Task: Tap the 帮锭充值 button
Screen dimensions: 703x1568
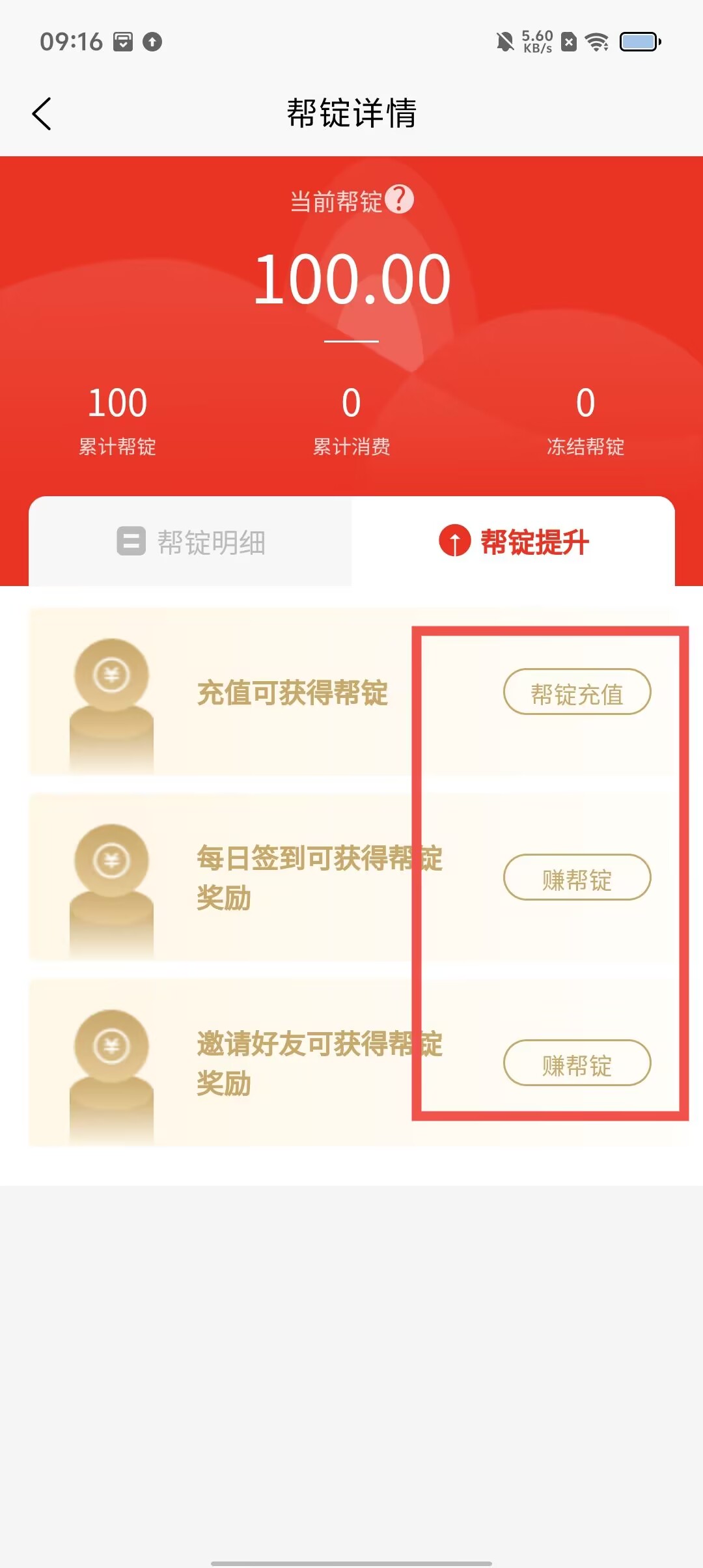Action: (x=577, y=692)
